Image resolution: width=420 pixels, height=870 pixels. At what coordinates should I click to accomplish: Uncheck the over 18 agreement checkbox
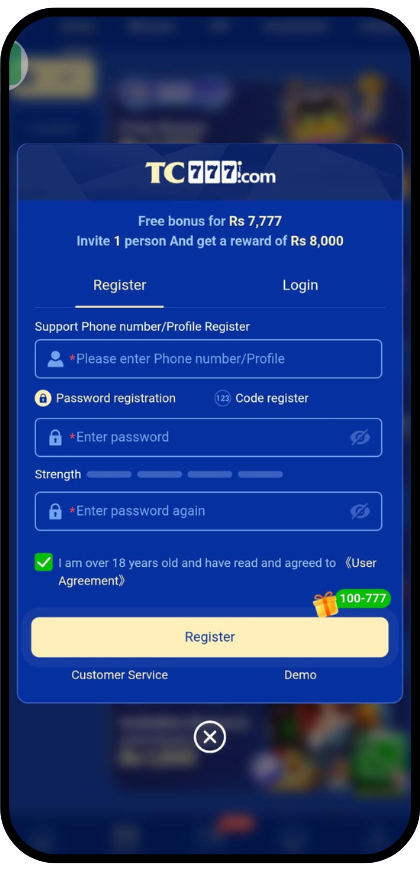pyautogui.click(x=43, y=563)
